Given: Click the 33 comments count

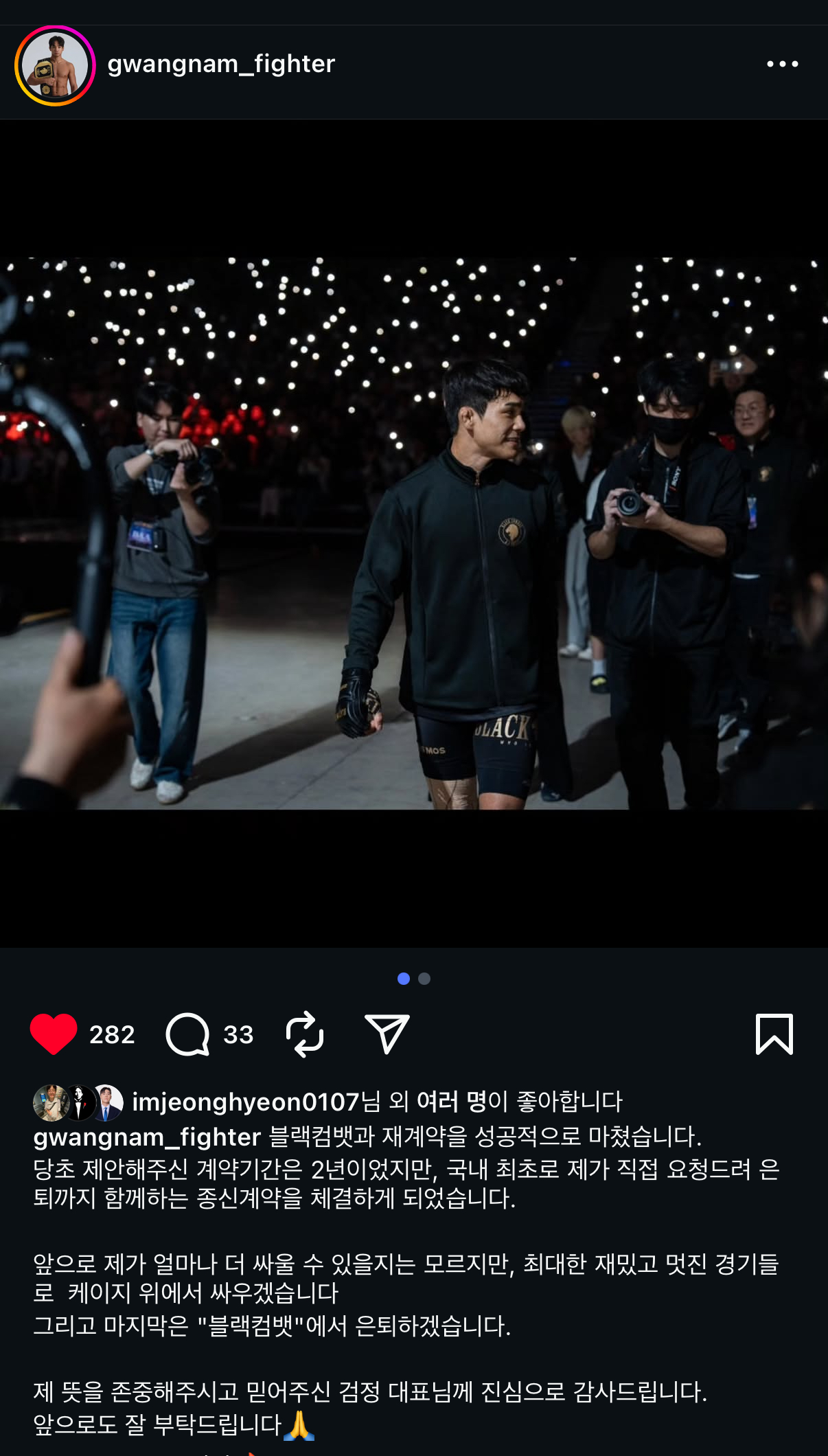Looking at the screenshot, I should click(235, 1034).
